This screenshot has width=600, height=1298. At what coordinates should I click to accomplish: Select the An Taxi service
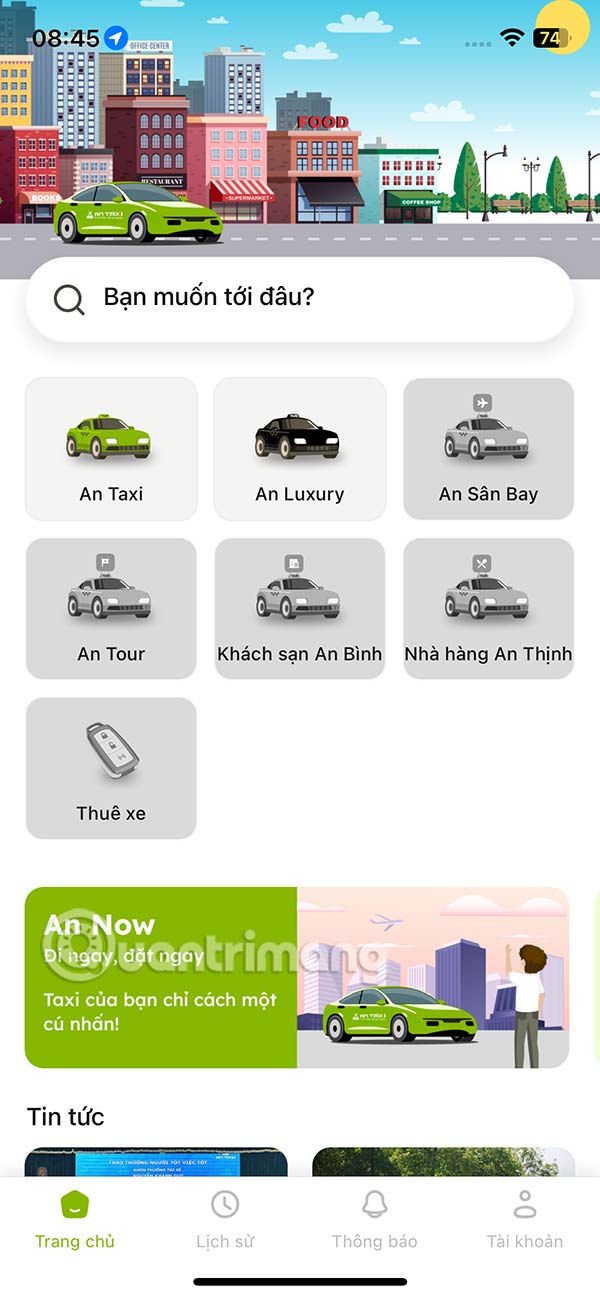coord(111,449)
